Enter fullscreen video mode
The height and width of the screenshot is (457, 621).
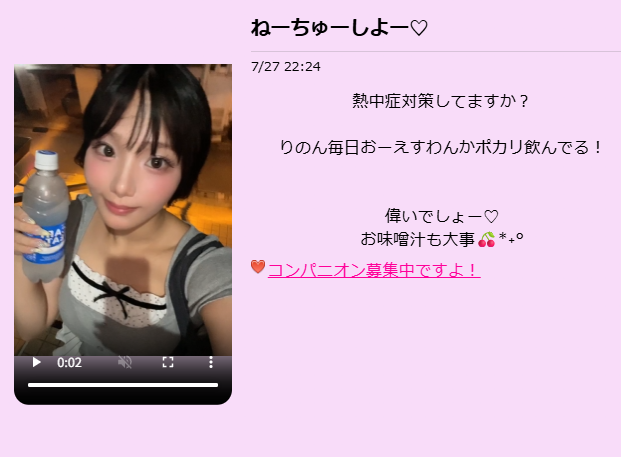pos(168,363)
